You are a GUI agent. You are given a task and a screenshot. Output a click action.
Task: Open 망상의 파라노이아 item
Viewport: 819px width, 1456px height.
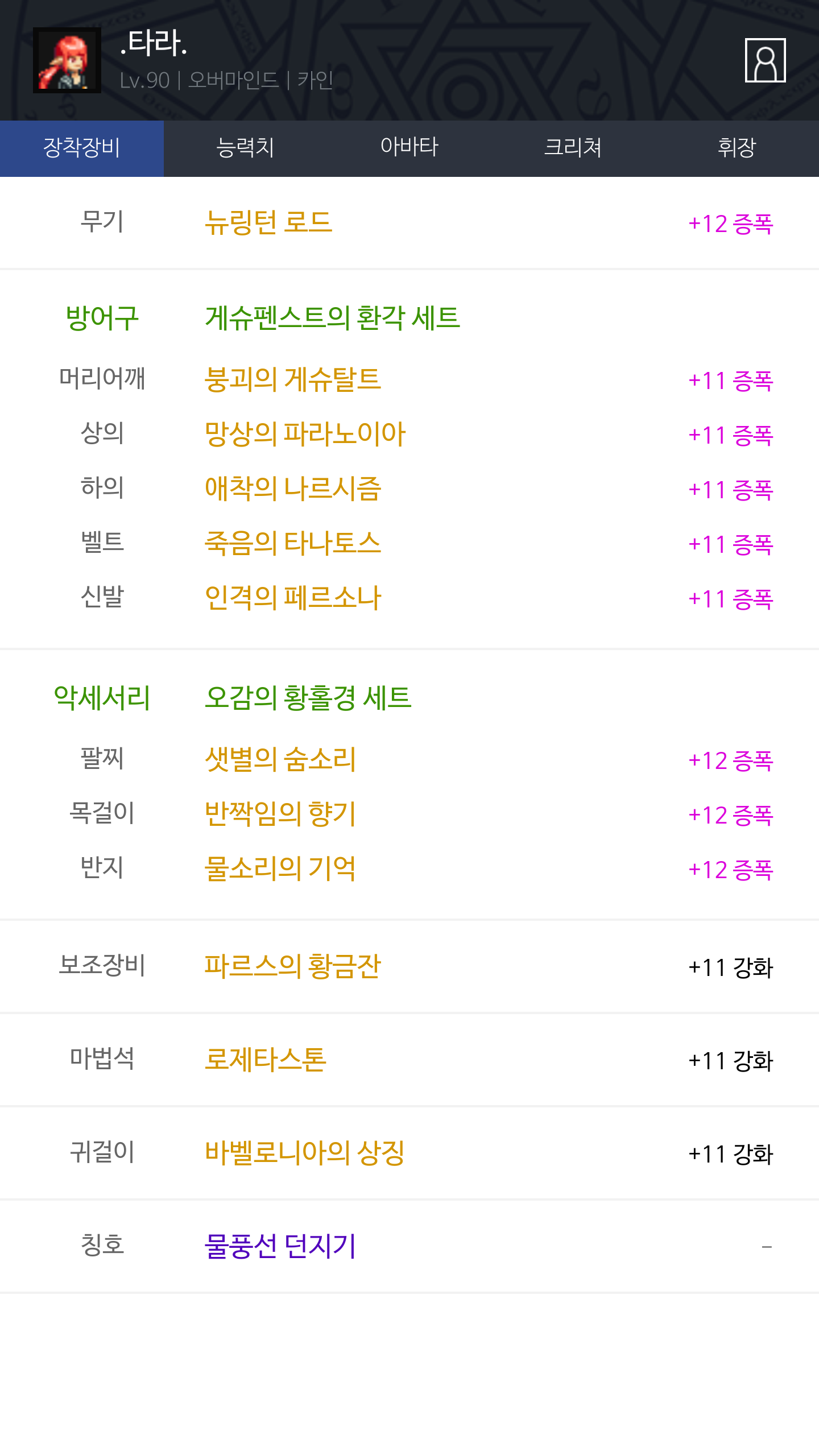coord(305,434)
